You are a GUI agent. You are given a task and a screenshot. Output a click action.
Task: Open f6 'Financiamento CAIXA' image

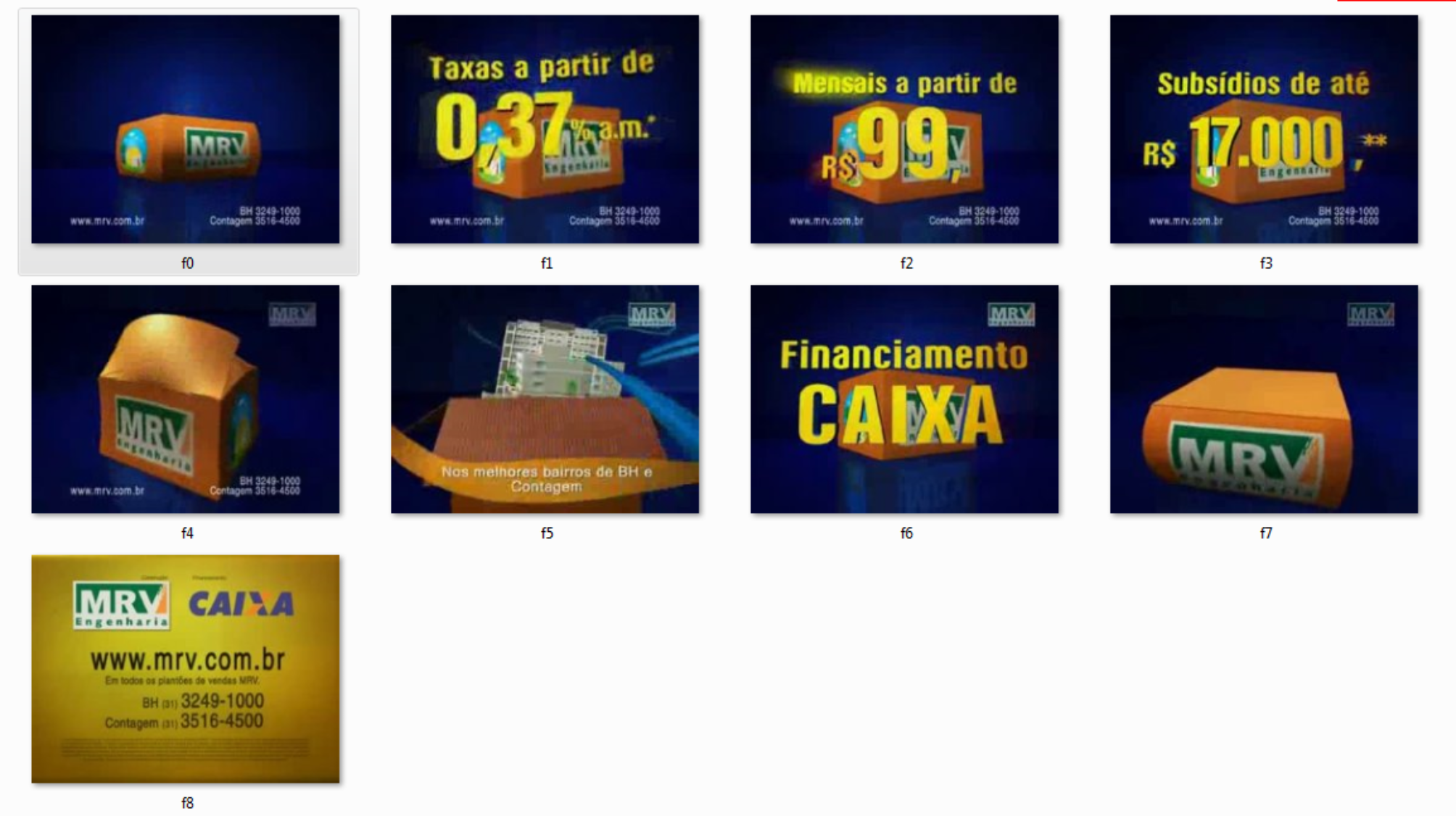(904, 399)
